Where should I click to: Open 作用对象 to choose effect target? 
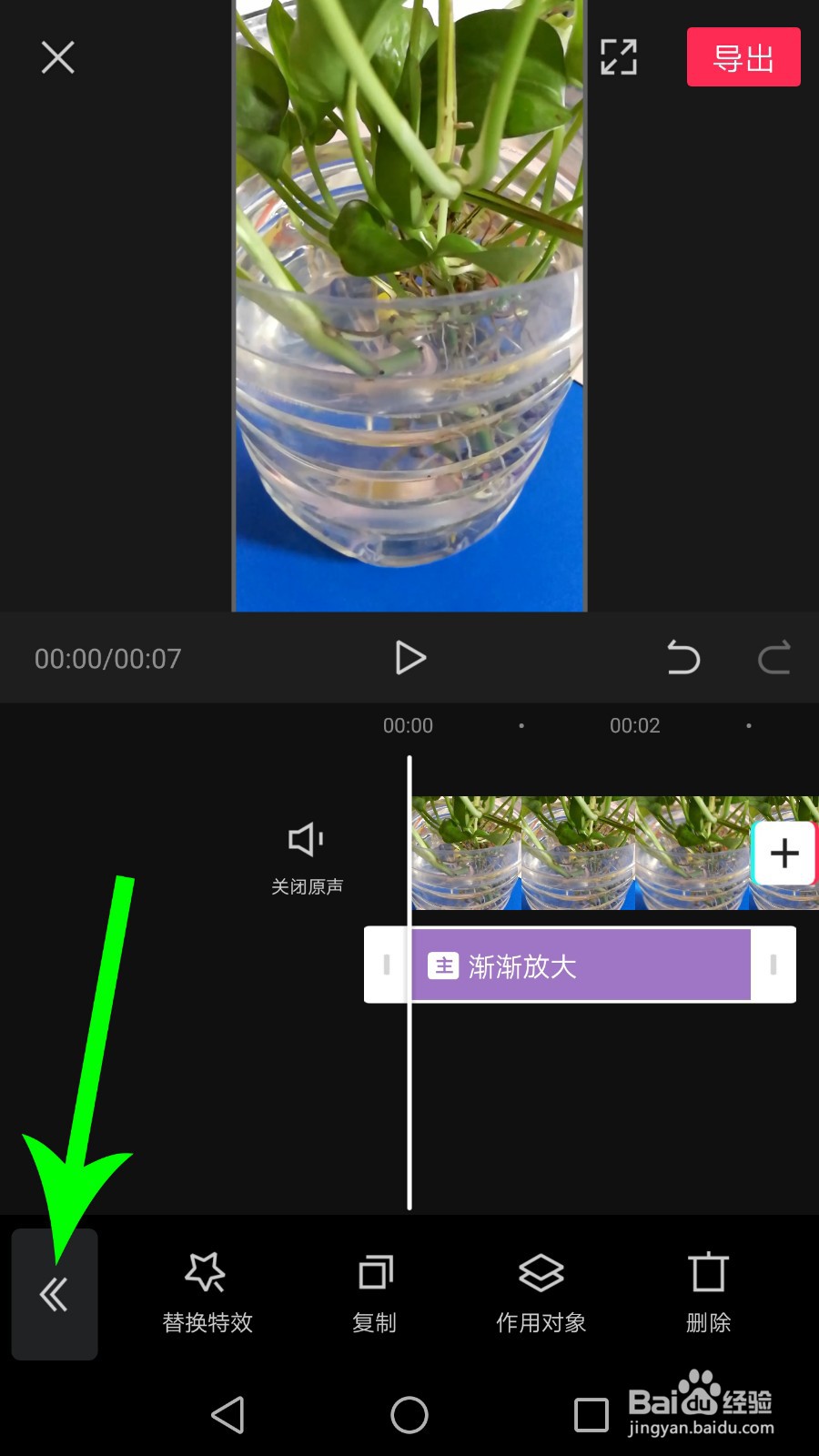click(541, 1292)
